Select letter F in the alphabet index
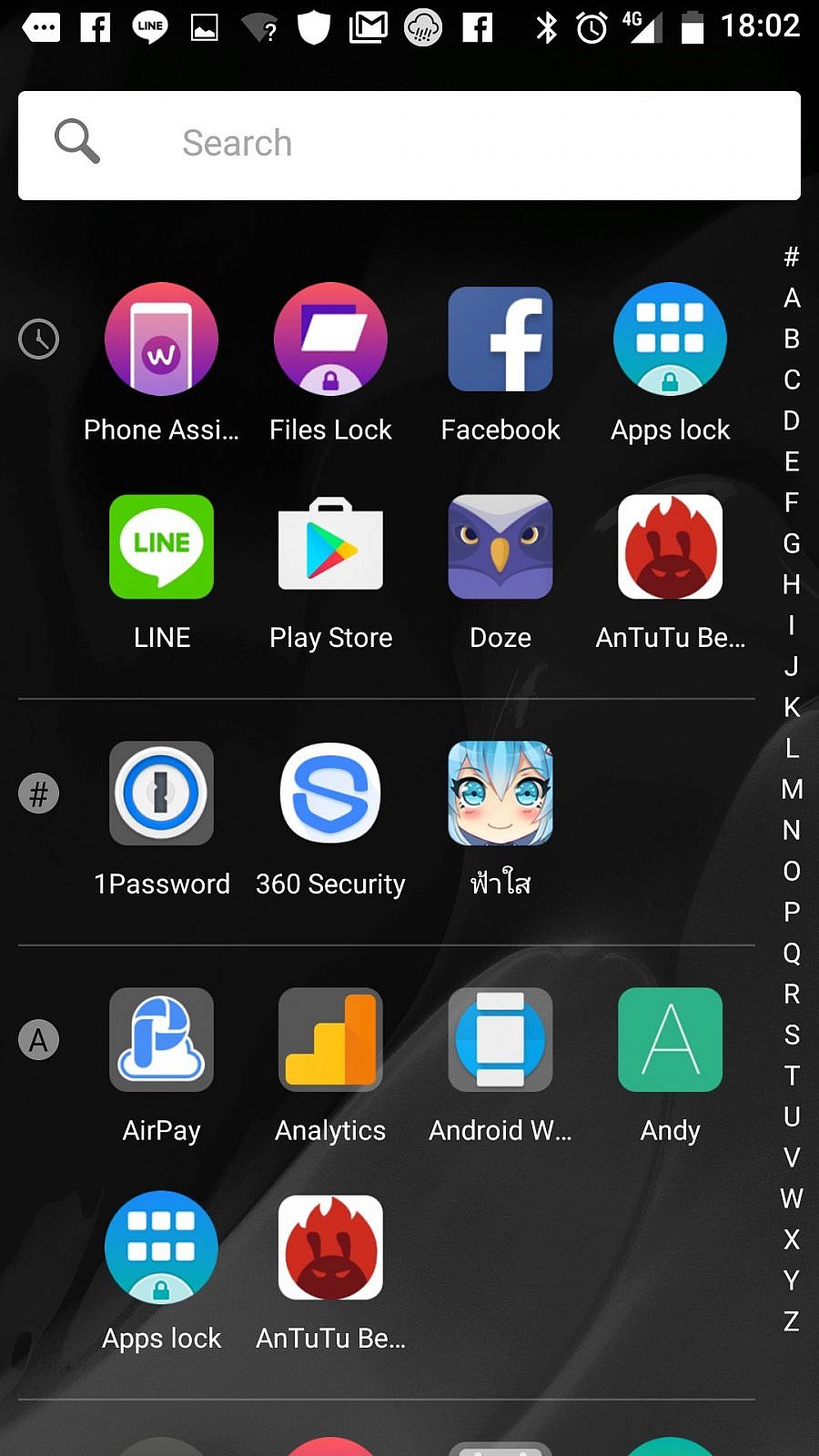 (792, 502)
